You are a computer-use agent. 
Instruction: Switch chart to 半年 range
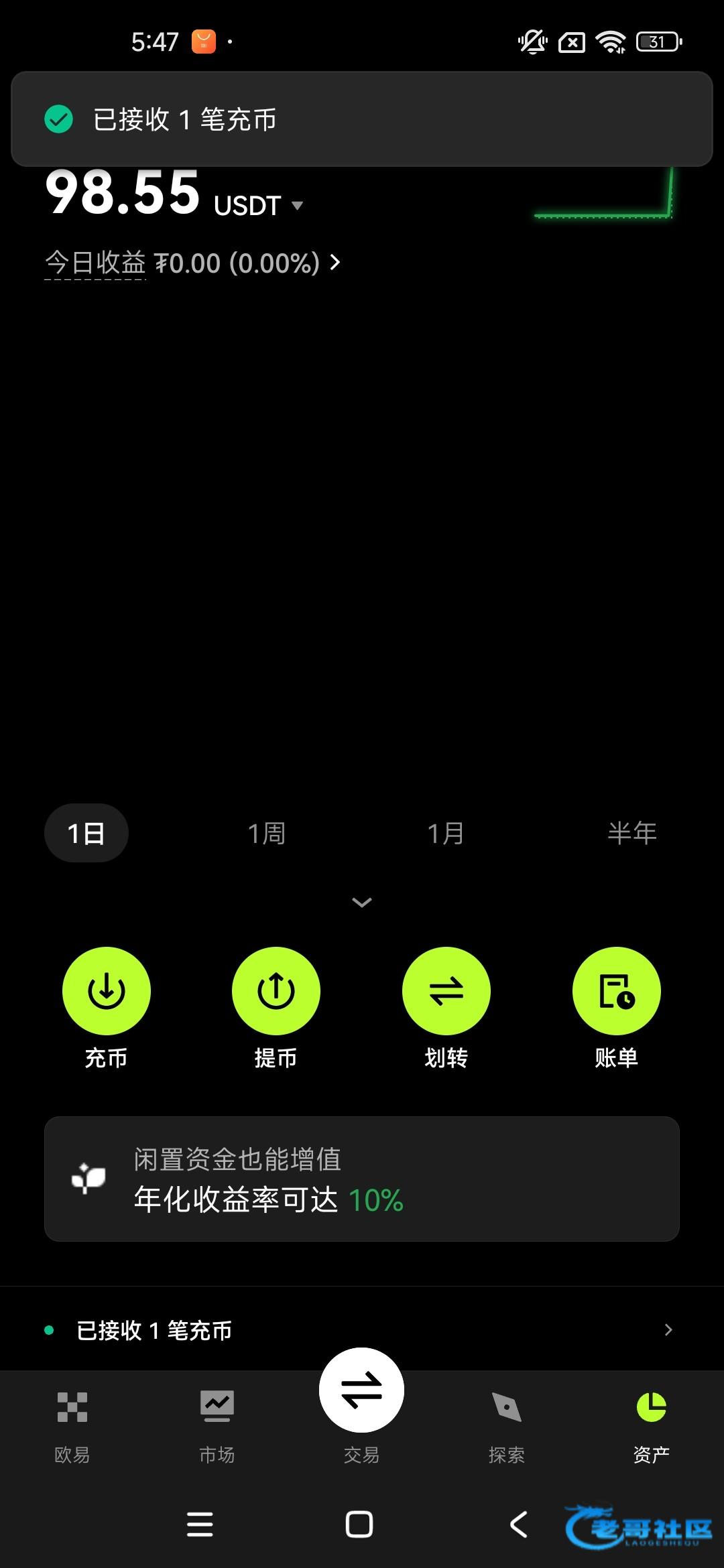point(631,834)
